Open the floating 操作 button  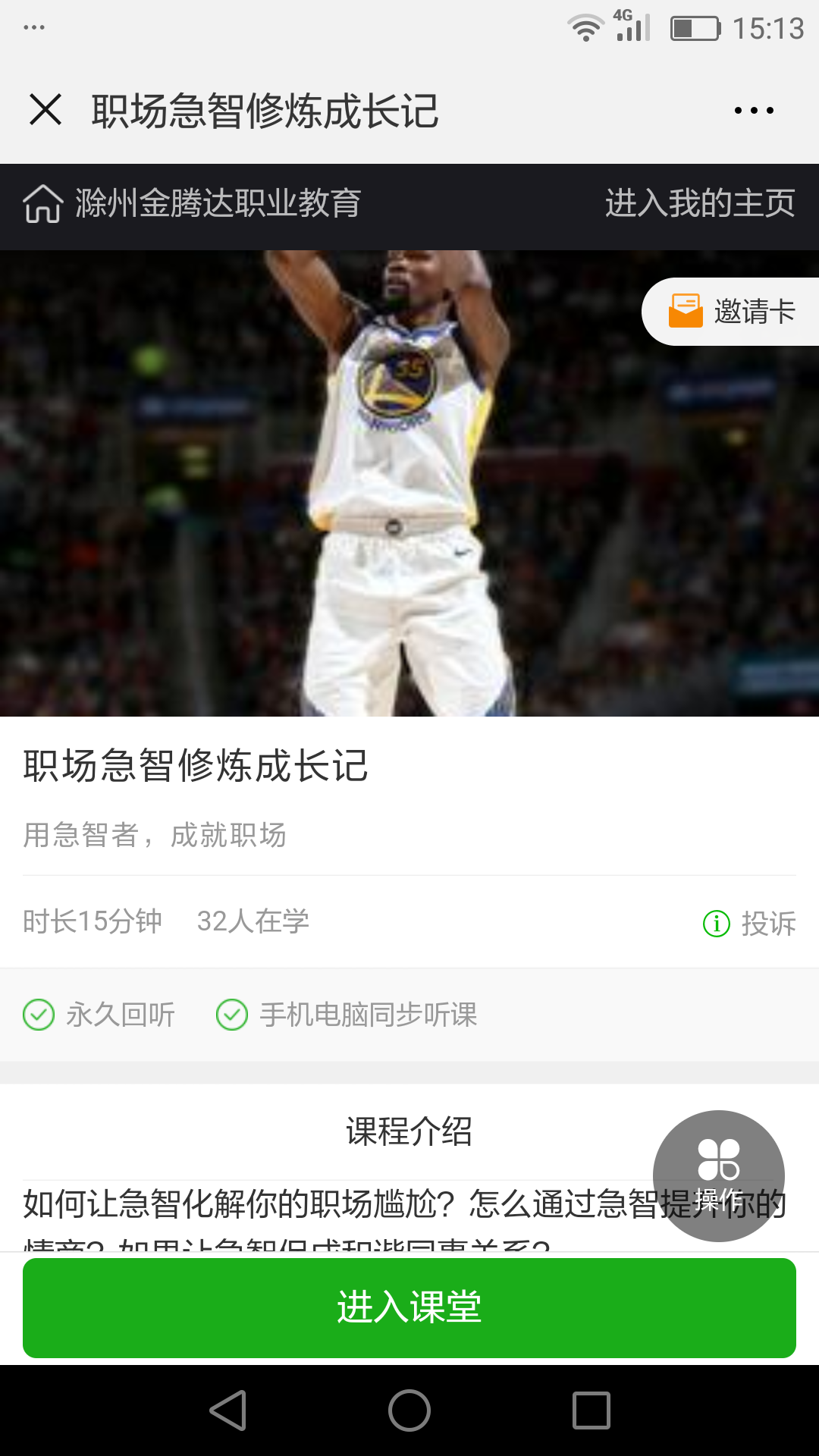point(718,1175)
